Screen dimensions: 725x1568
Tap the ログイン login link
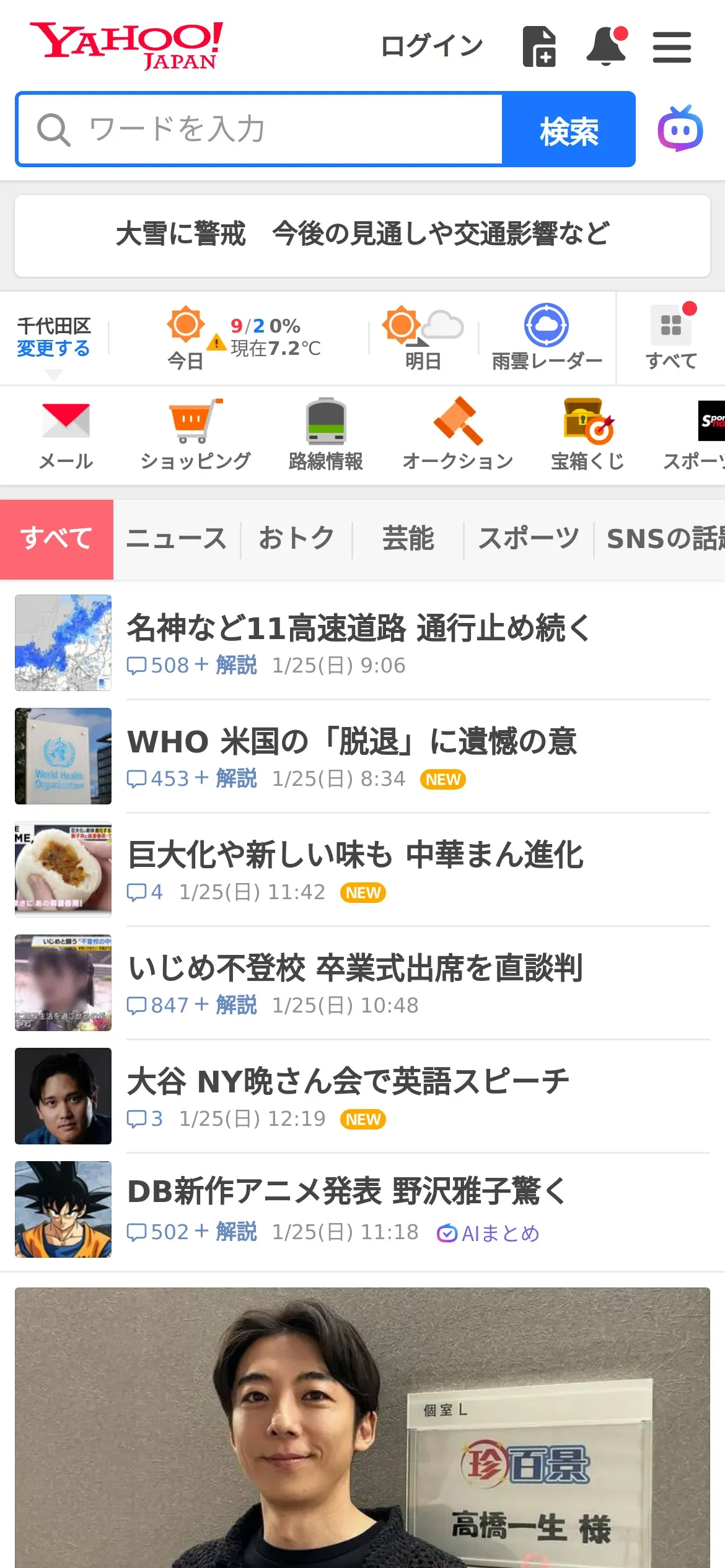(431, 46)
